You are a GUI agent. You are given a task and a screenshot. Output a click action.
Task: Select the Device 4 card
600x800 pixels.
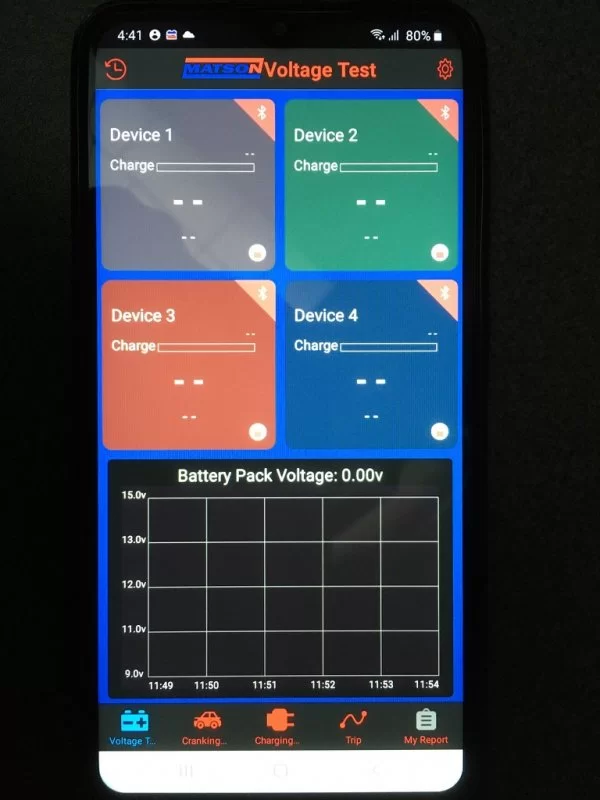click(x=371, y=365)
